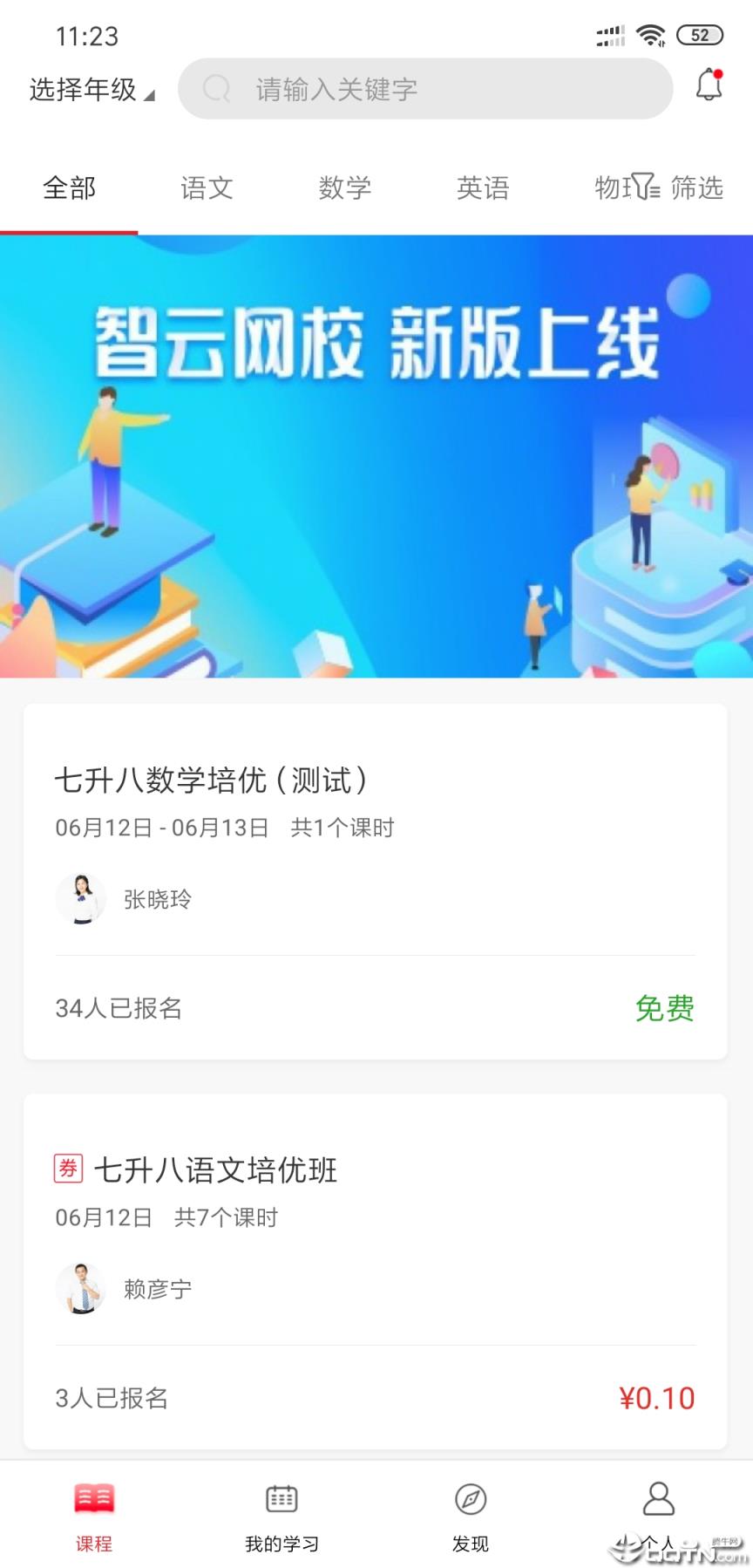The width and height of the screenshot is (753, 1568).
Task: Open the 选择年级 grade dropdown
Action: (81, 88)
